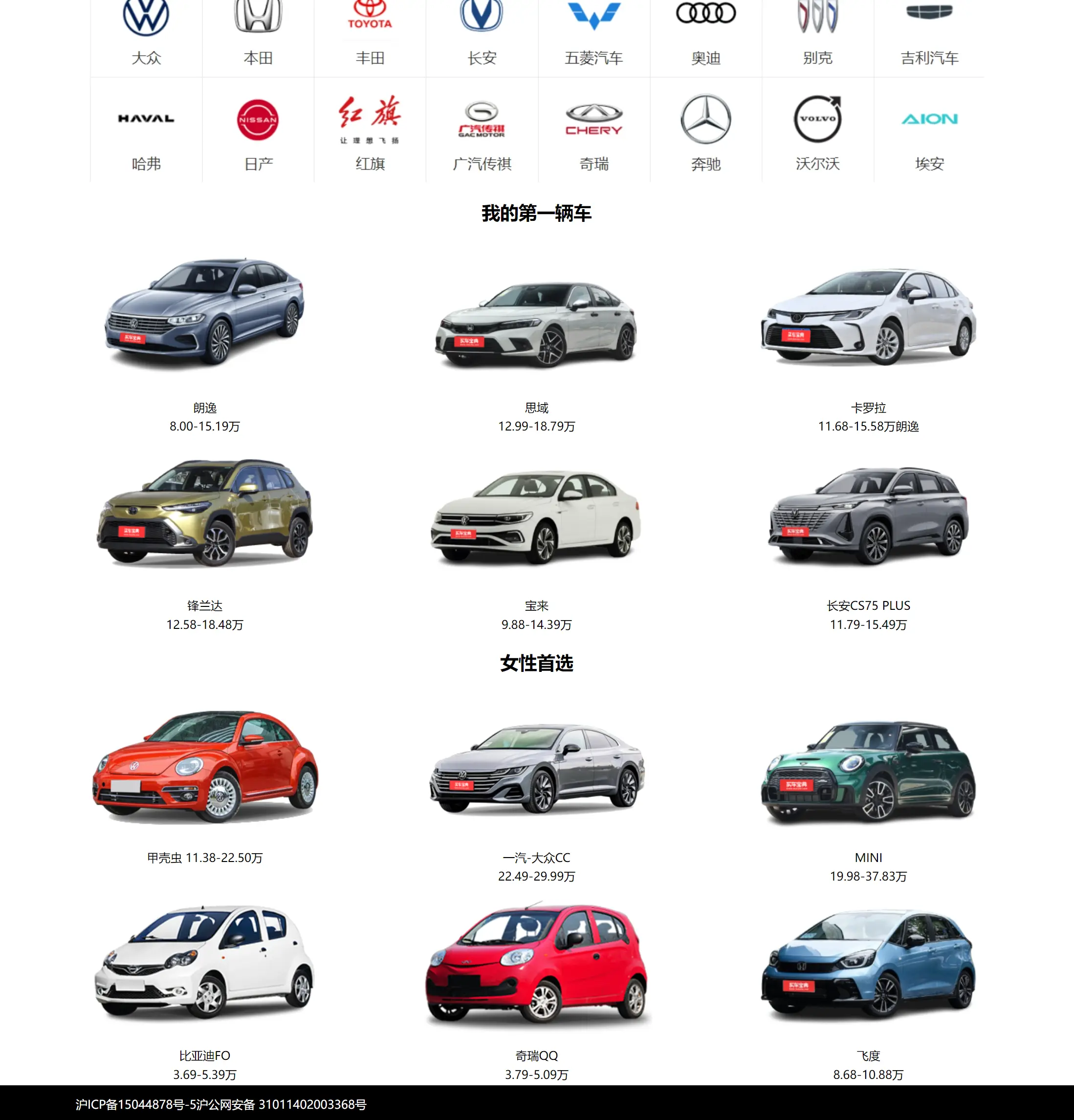The image size is (1074, 1120).
Task: Select the 红旗 brand
Action: [370, 131]
